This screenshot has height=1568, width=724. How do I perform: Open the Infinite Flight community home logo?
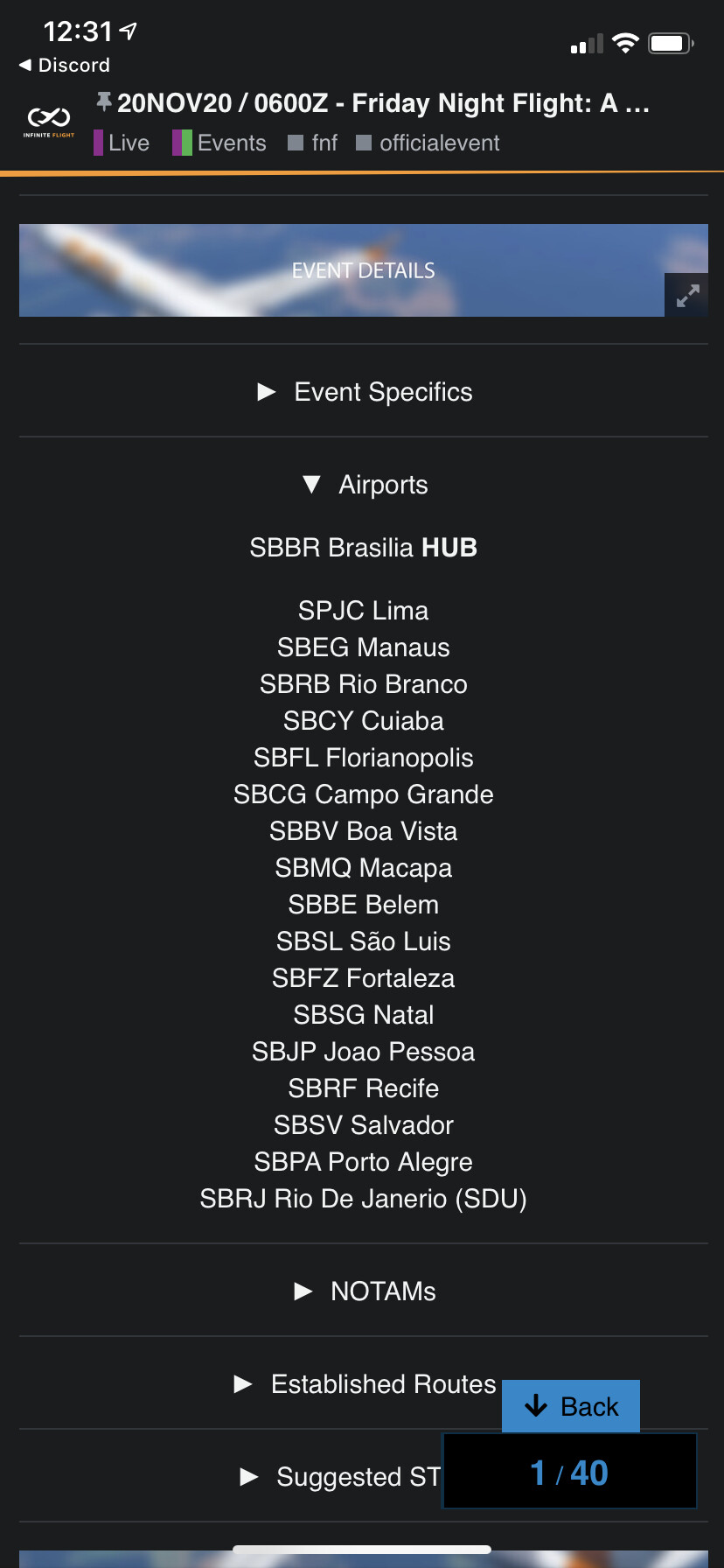49,122
